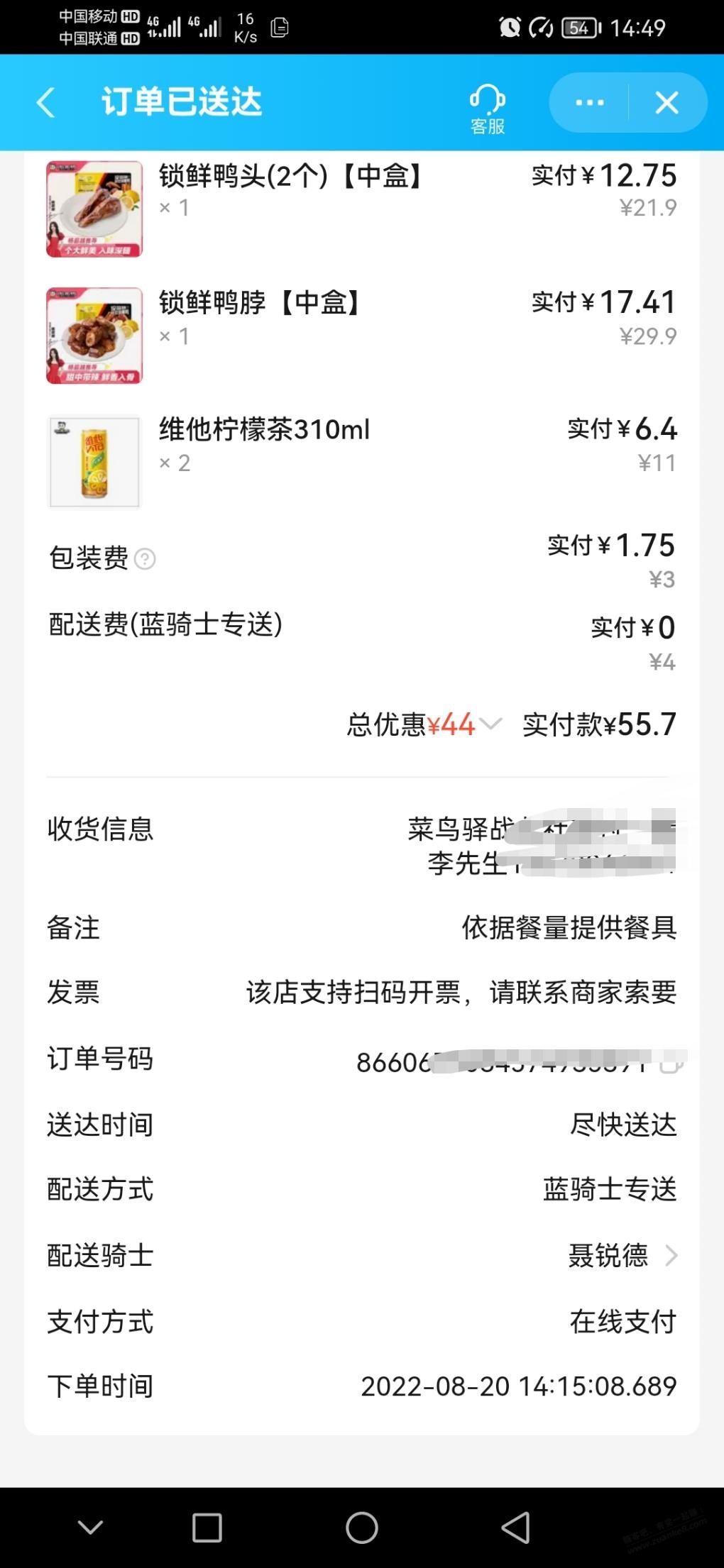The width and height of the screenshot is (724, 1568).
Task: Open recent apps with square button
Action: pyautogui.click(x=207, y=1527)
